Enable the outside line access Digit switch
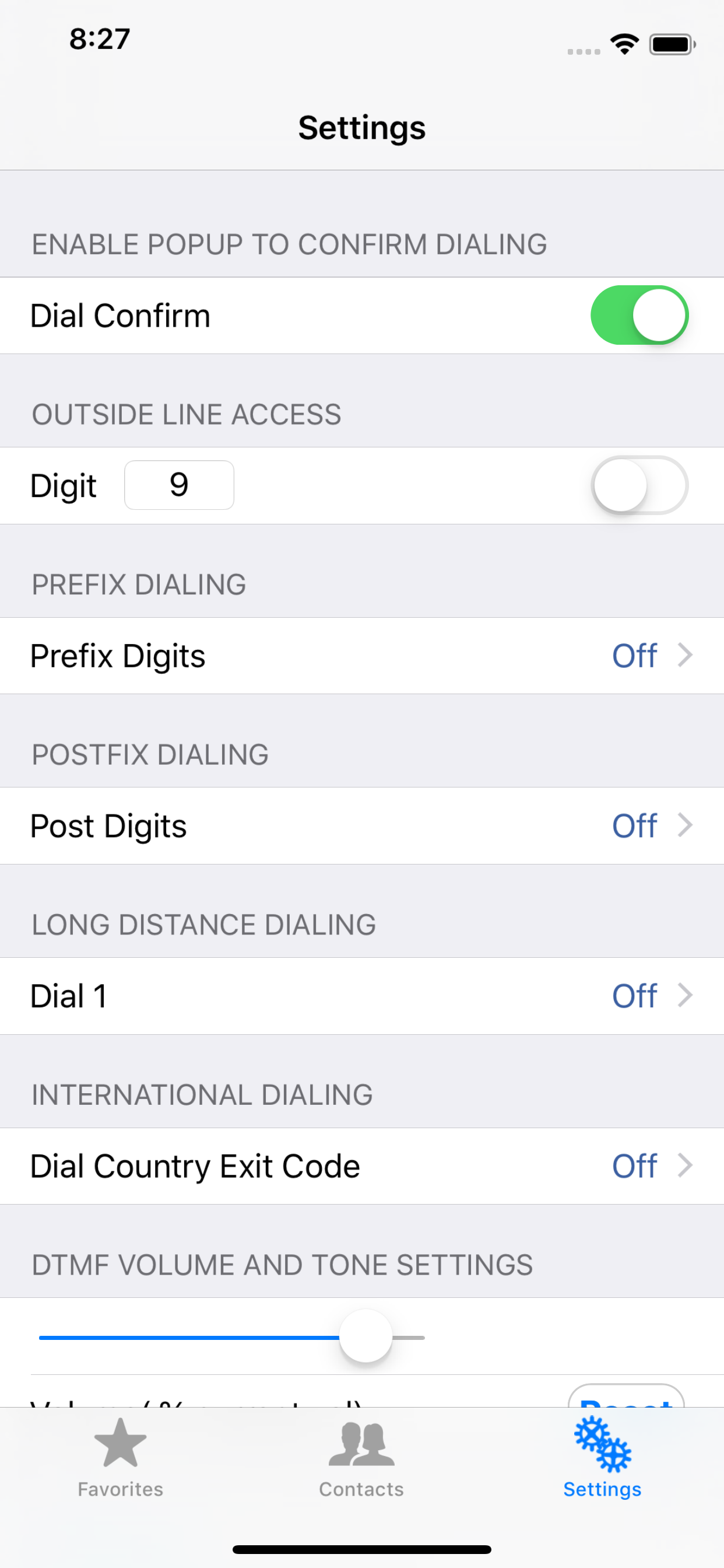Viewport: 724px width, 1568px height. (x=639, y=485)
